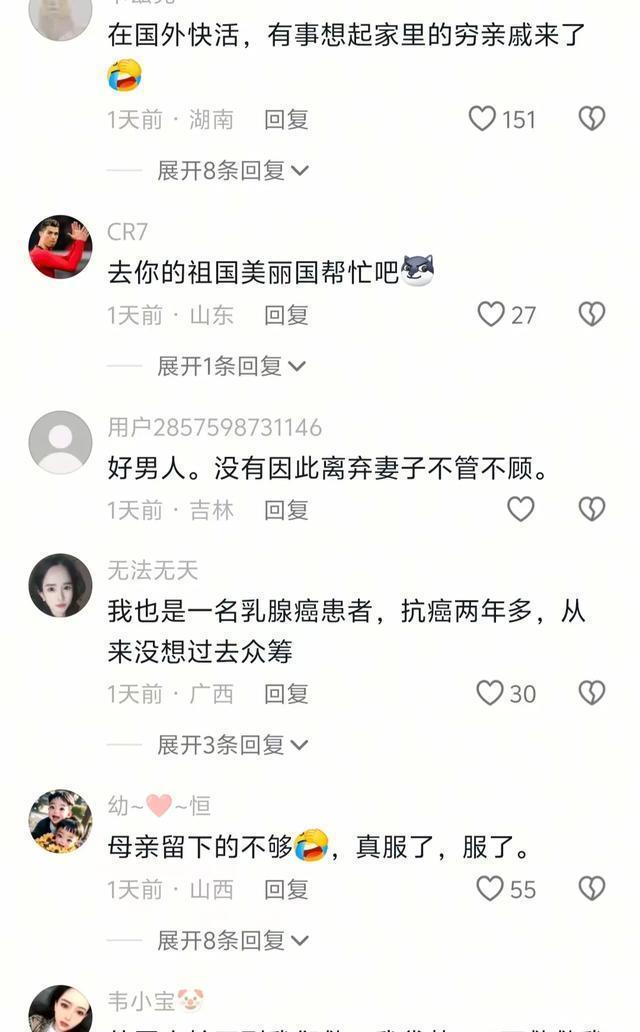Open 无法无天's profile avatar
Viewport: 640px width, 1032px height.
point(60,585)
